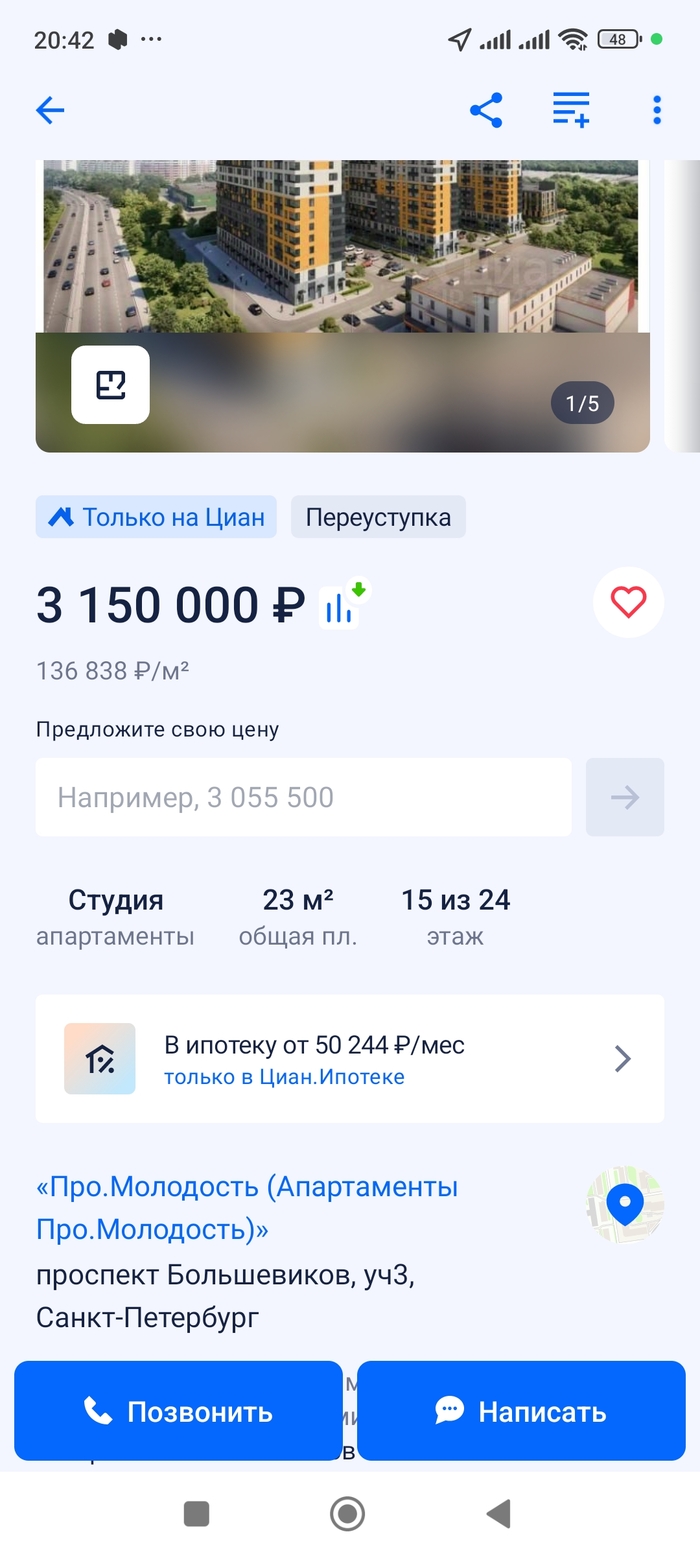Submit offered price with arrow button
Screen dimensions: 700x1556
point(625,797)
